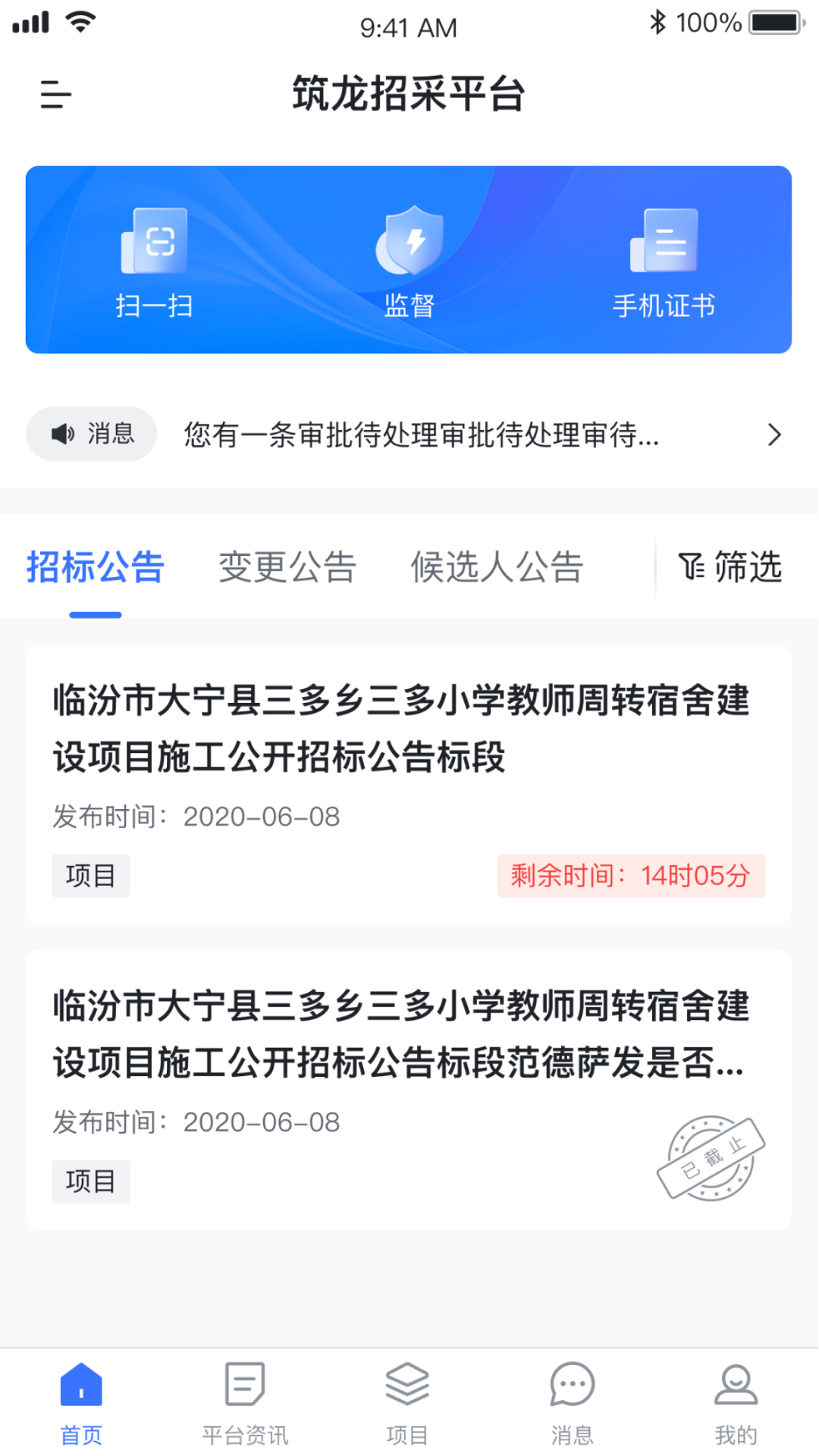Open the 监督 supervision tool
Image resolution: width=819 pixels, height=1456 pixels.
(x=409, y=258)
